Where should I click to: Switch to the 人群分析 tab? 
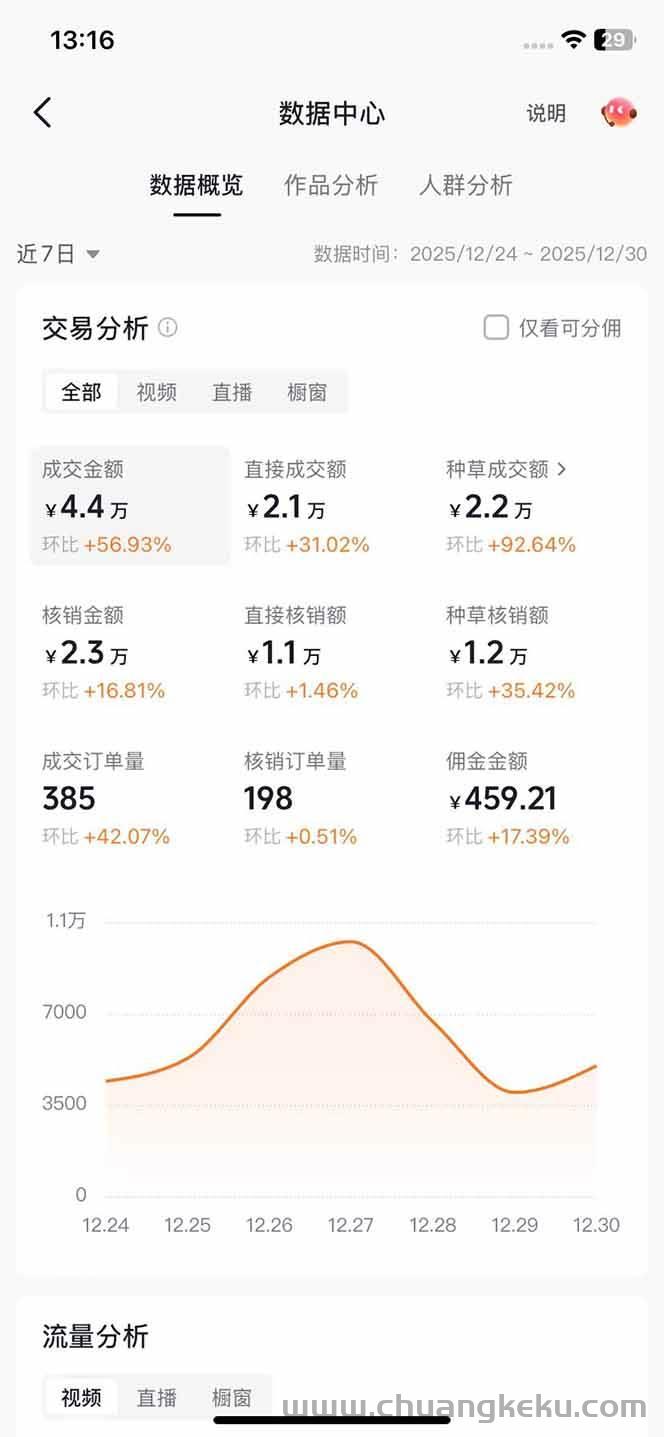pos(465,185)
